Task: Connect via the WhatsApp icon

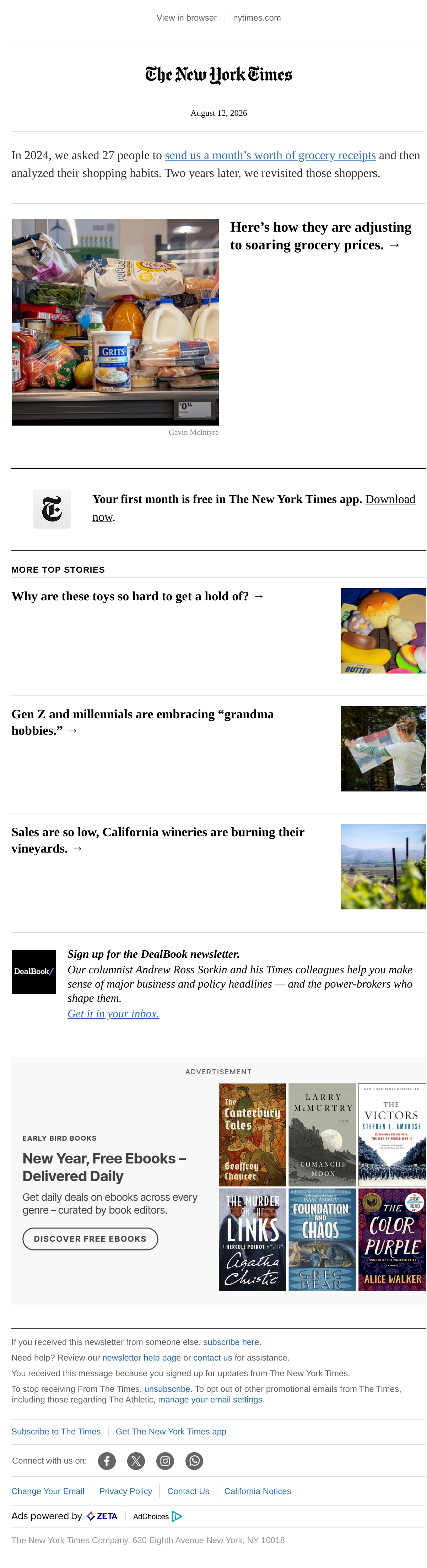Action: click(194, 1461)
